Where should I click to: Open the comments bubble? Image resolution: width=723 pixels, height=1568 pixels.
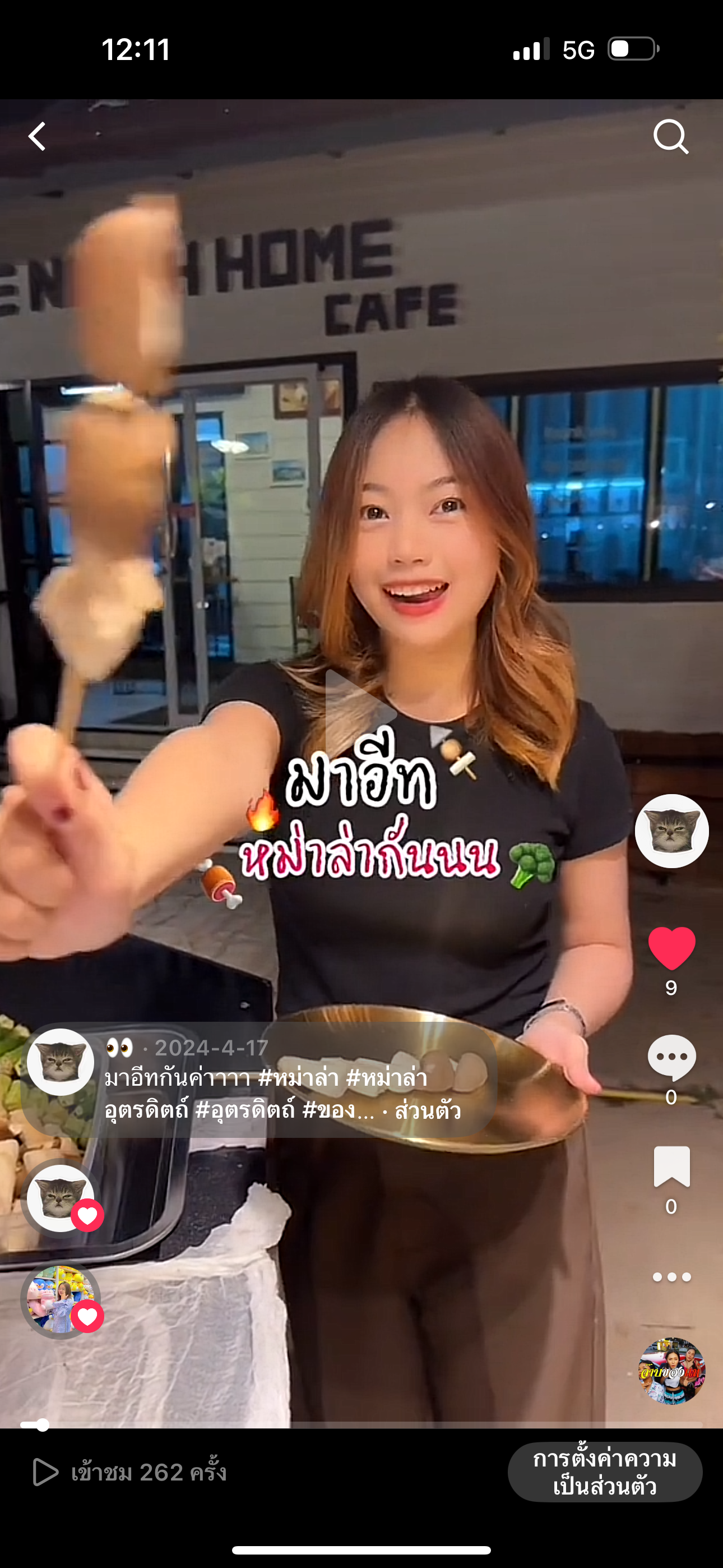671,1057
